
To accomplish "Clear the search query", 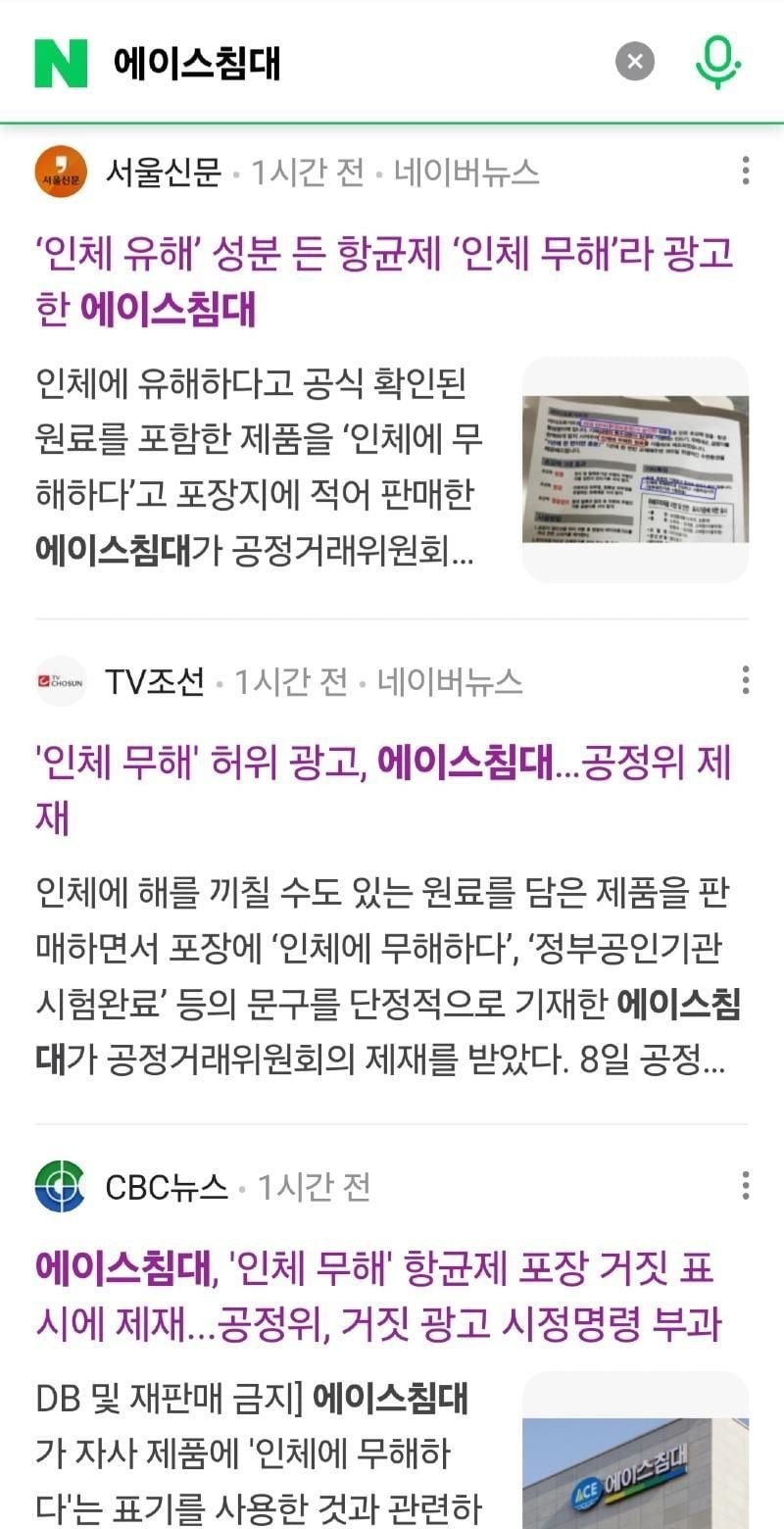I will point(634,64).
